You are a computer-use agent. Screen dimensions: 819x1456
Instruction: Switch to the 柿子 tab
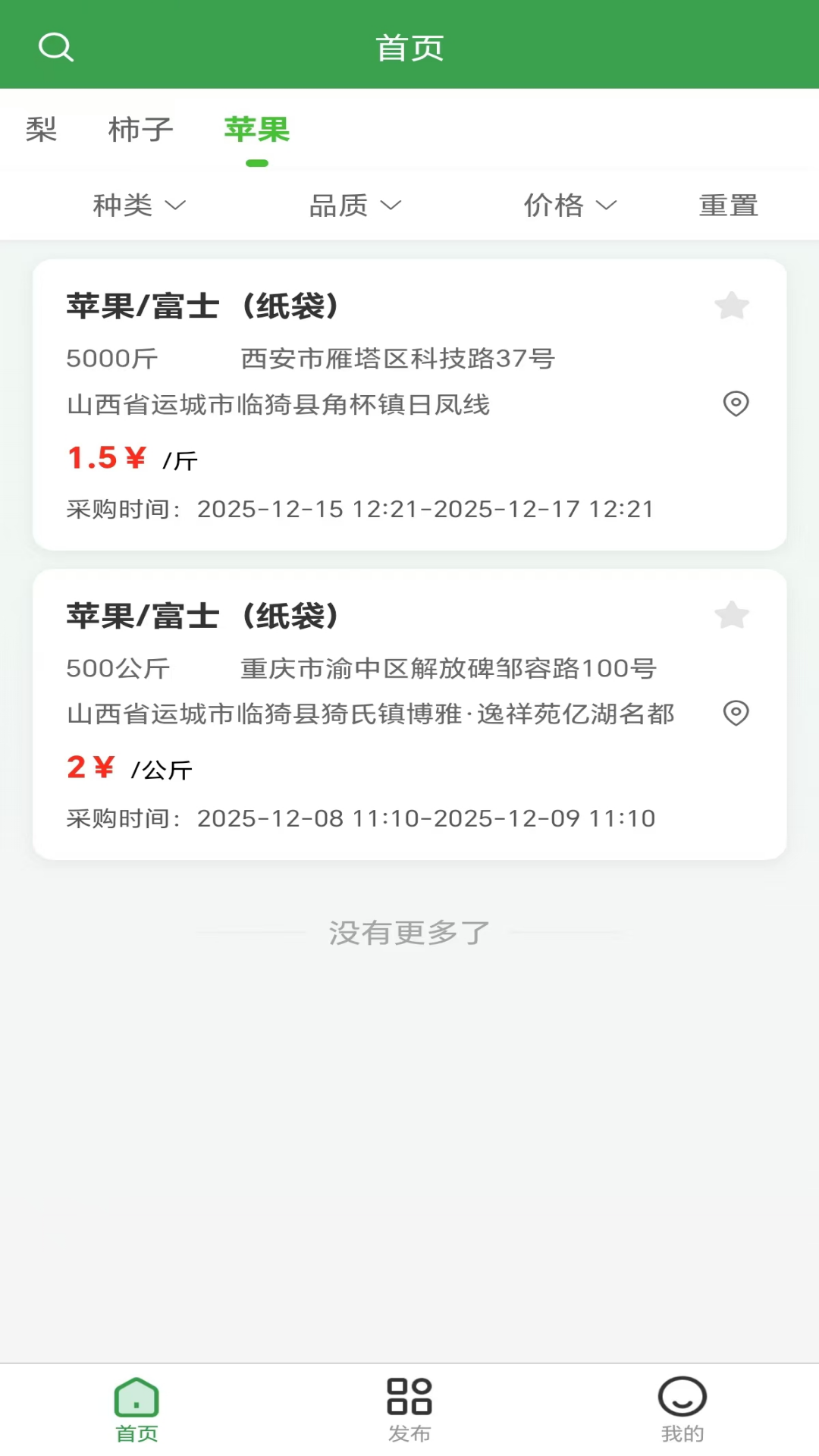(x=140, y=130)
